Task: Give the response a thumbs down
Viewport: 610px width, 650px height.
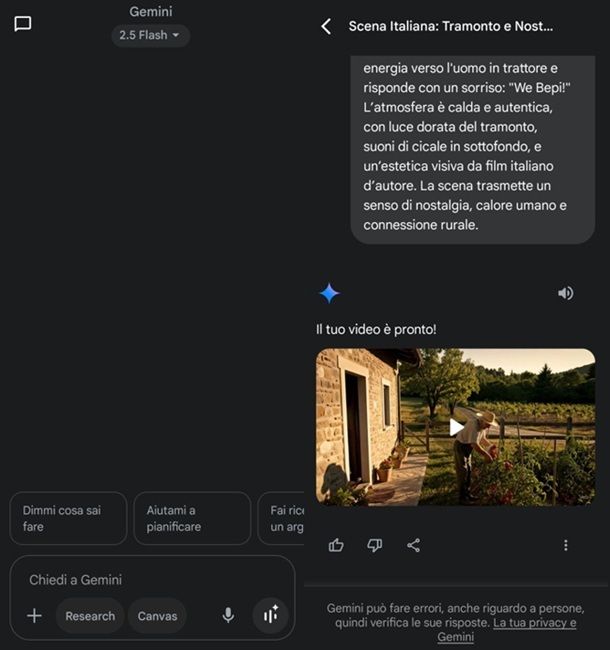Action: tap(374, 545)
